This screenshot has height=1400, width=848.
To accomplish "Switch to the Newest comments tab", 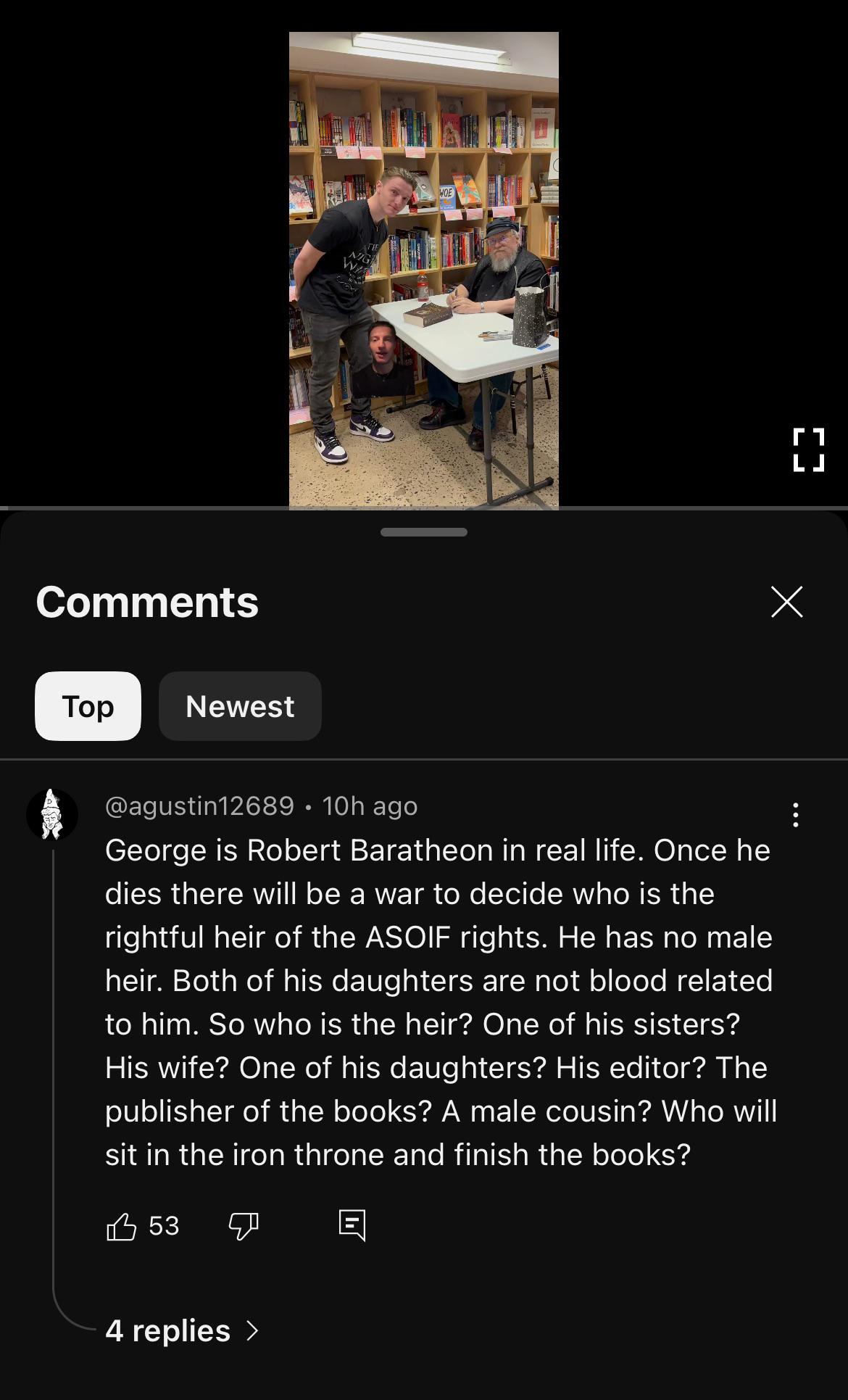I will click(240, 706).
